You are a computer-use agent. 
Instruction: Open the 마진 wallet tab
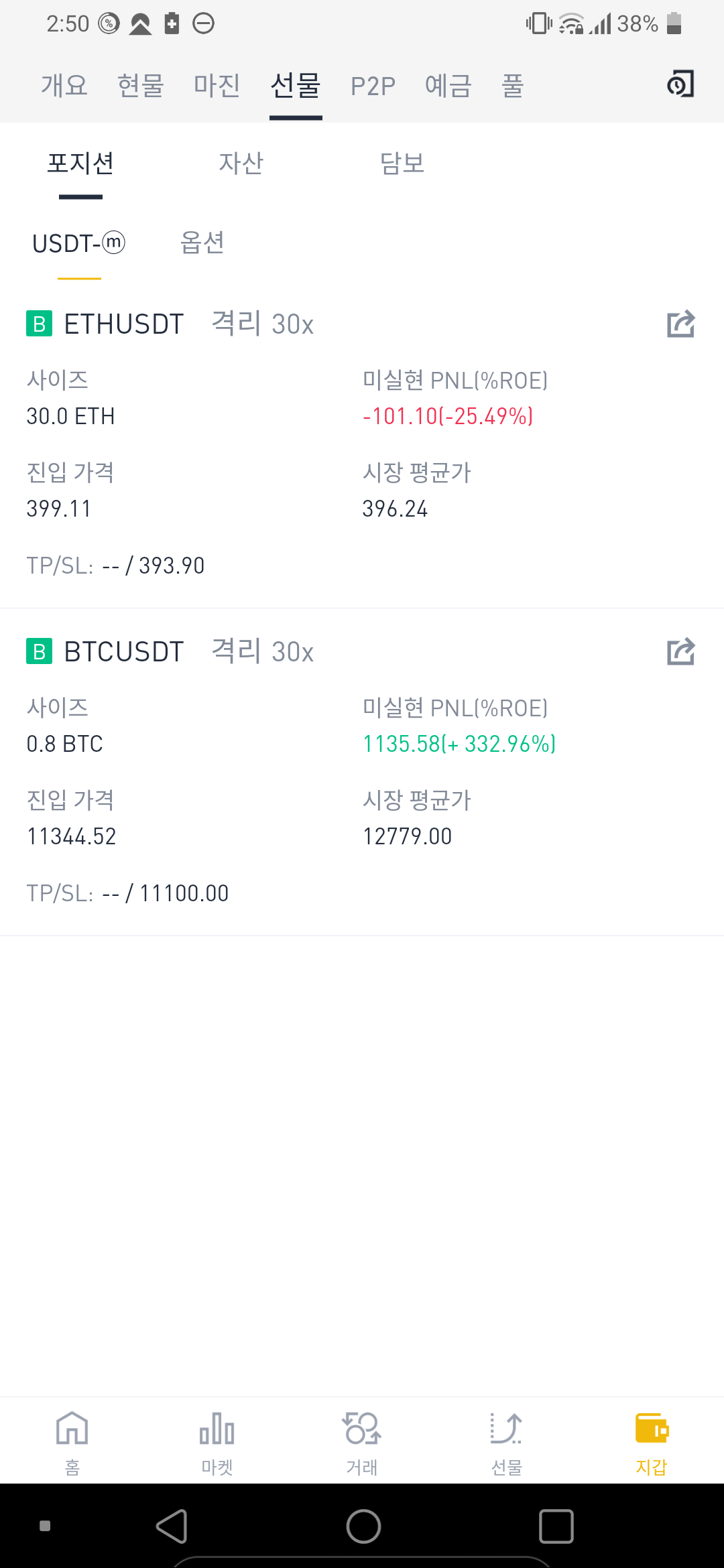pos(217,86)
